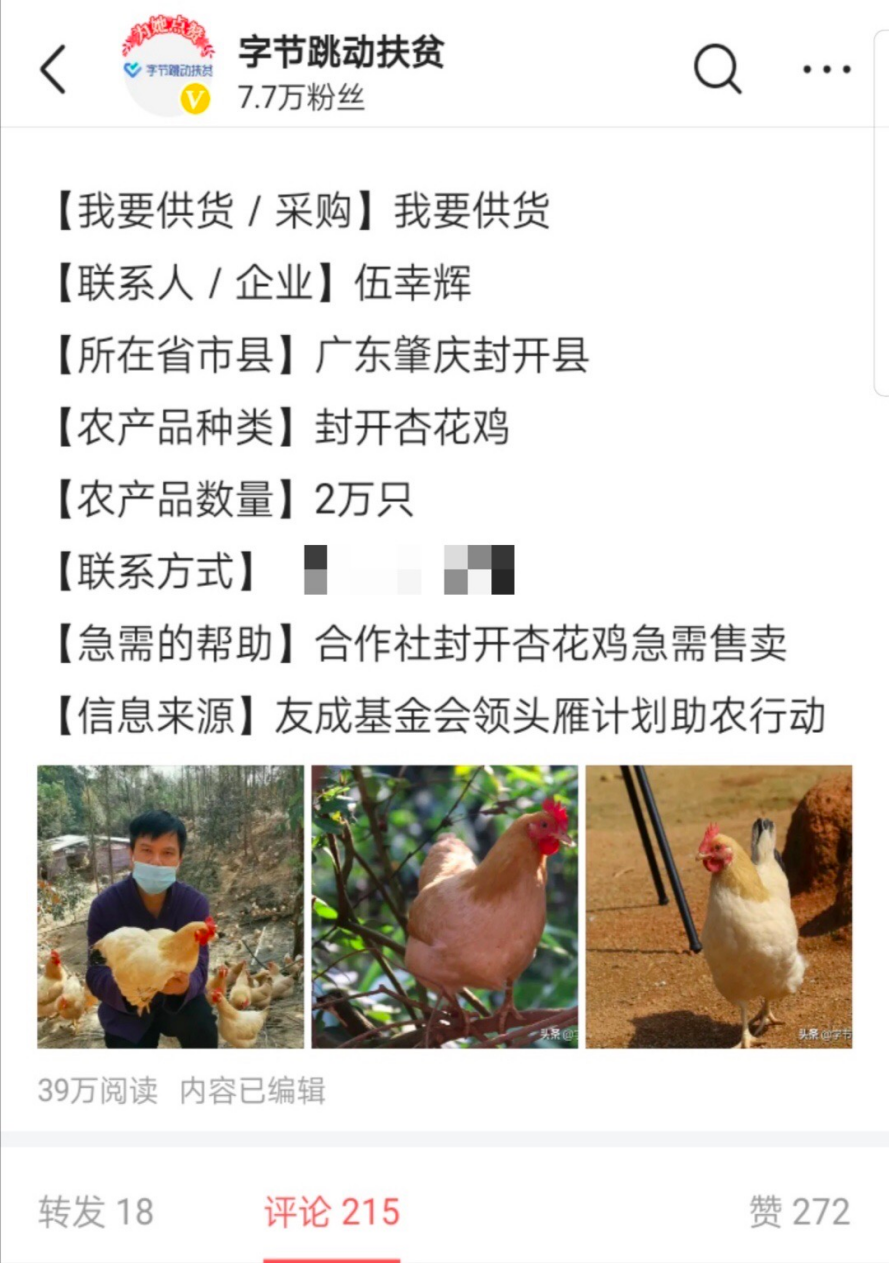889x1263 pixels.
Task: Show the 赞 272 likes list
Action: (x=799, y=1212)
